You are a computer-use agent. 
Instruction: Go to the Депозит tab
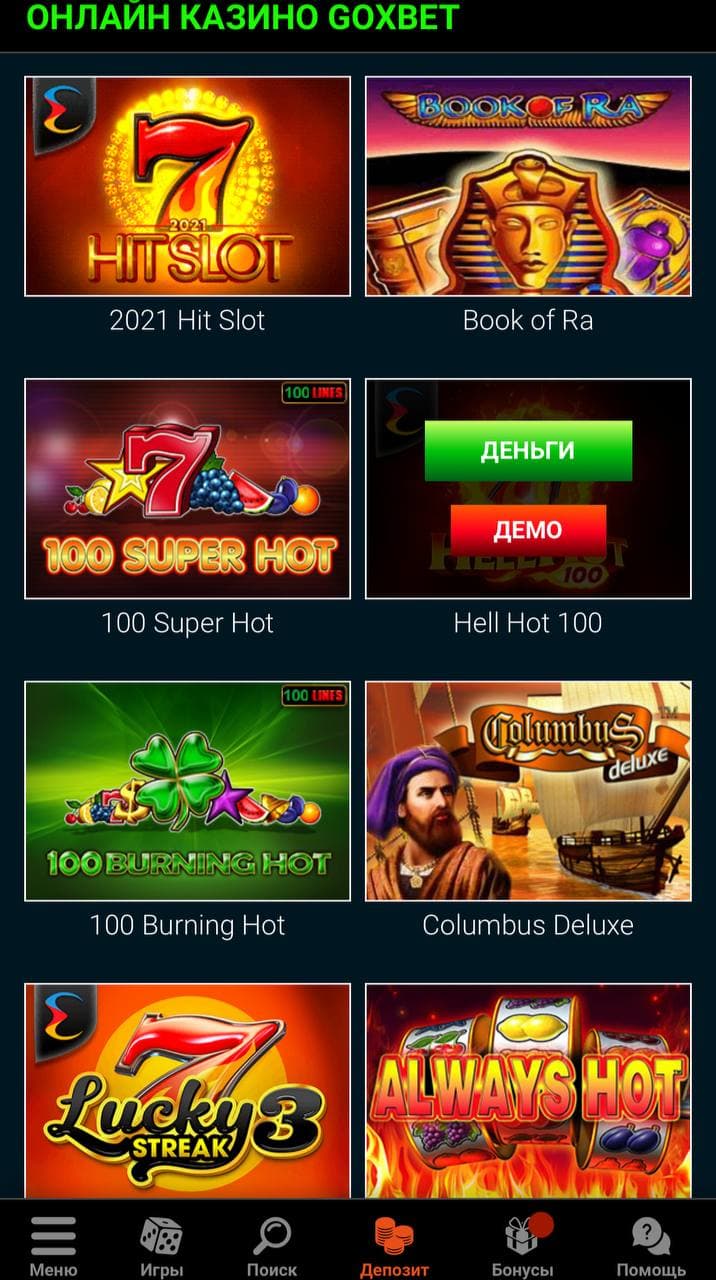click(394, 1244)
